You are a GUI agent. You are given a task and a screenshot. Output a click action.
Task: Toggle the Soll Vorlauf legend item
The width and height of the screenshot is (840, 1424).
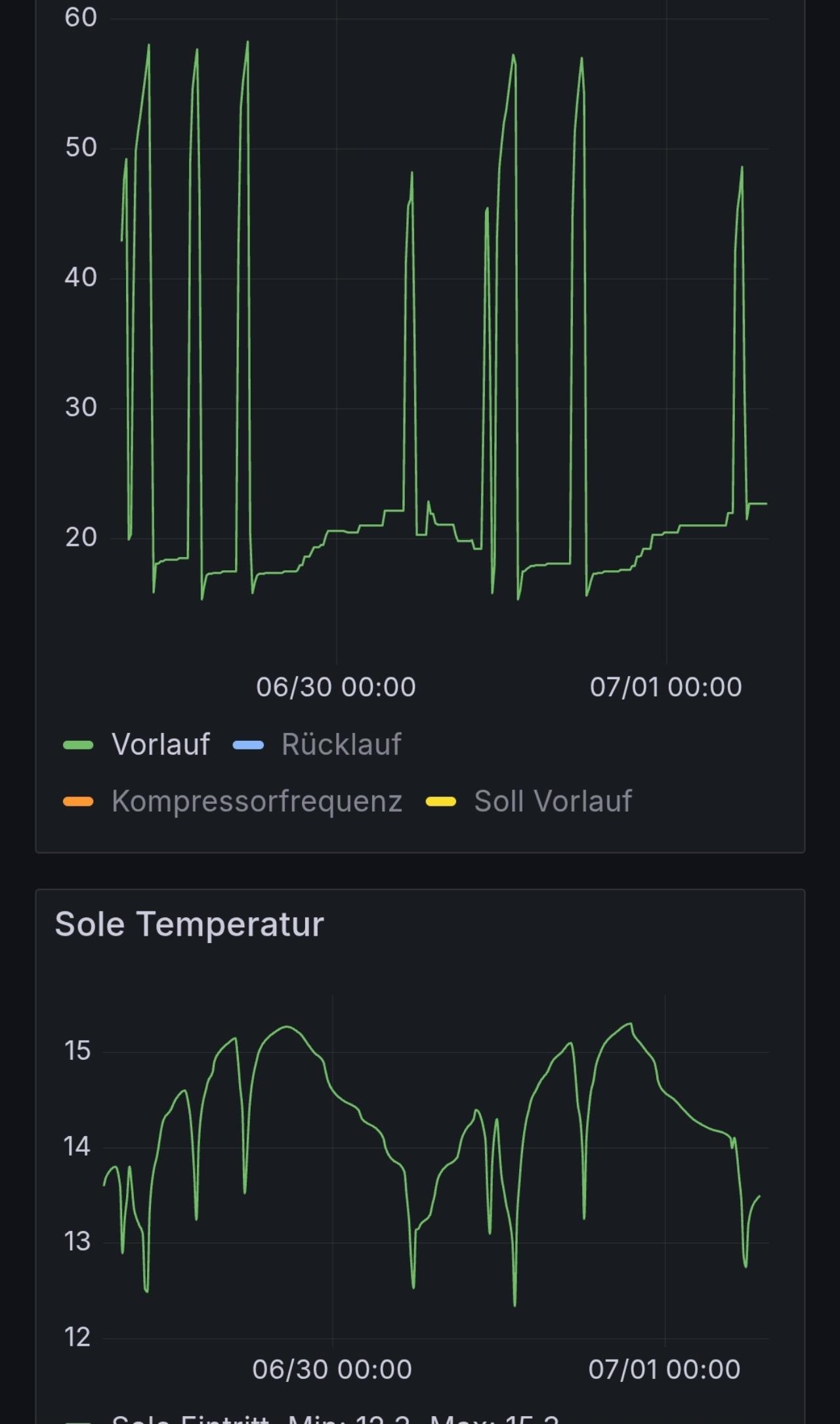553,801
